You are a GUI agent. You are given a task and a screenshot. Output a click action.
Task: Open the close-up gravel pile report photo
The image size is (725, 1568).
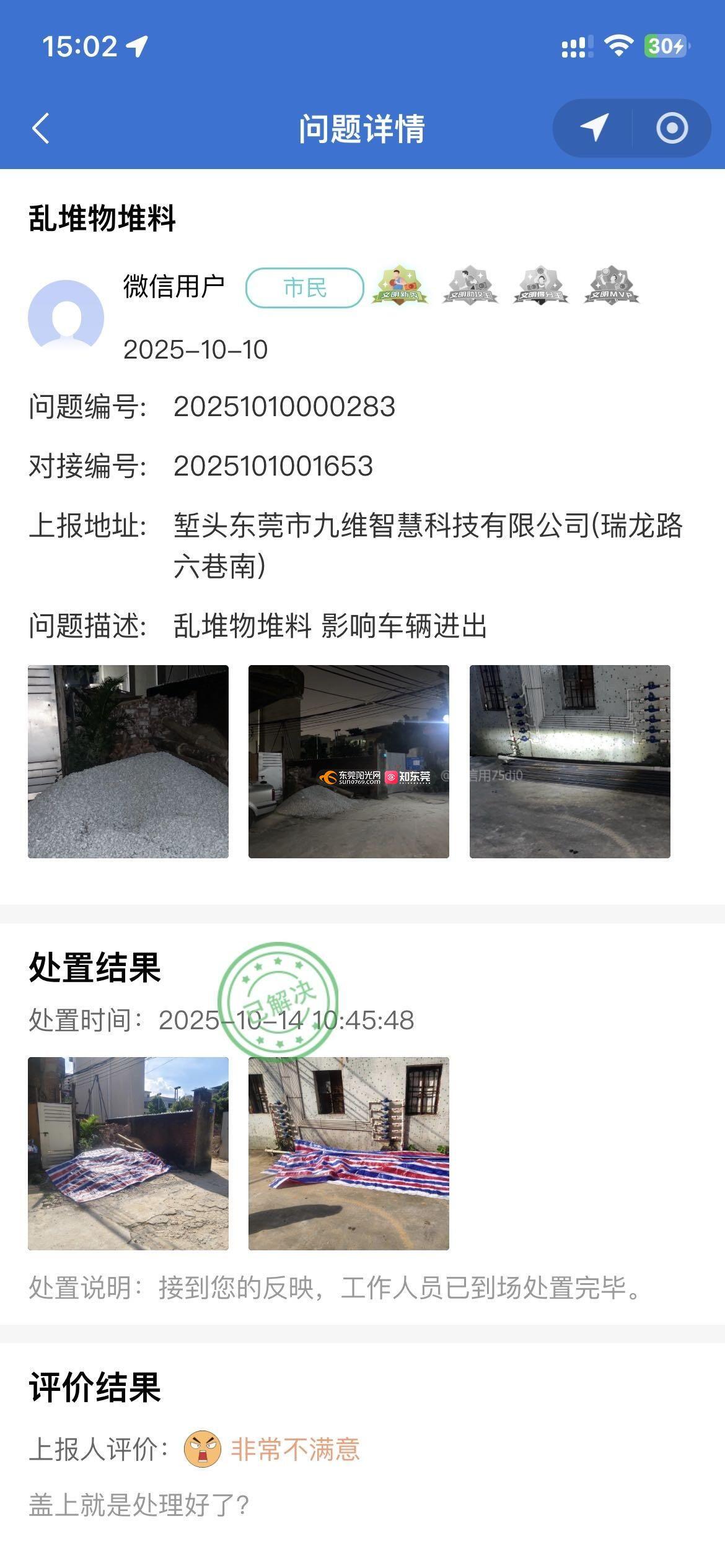click(x=128, y=761)
